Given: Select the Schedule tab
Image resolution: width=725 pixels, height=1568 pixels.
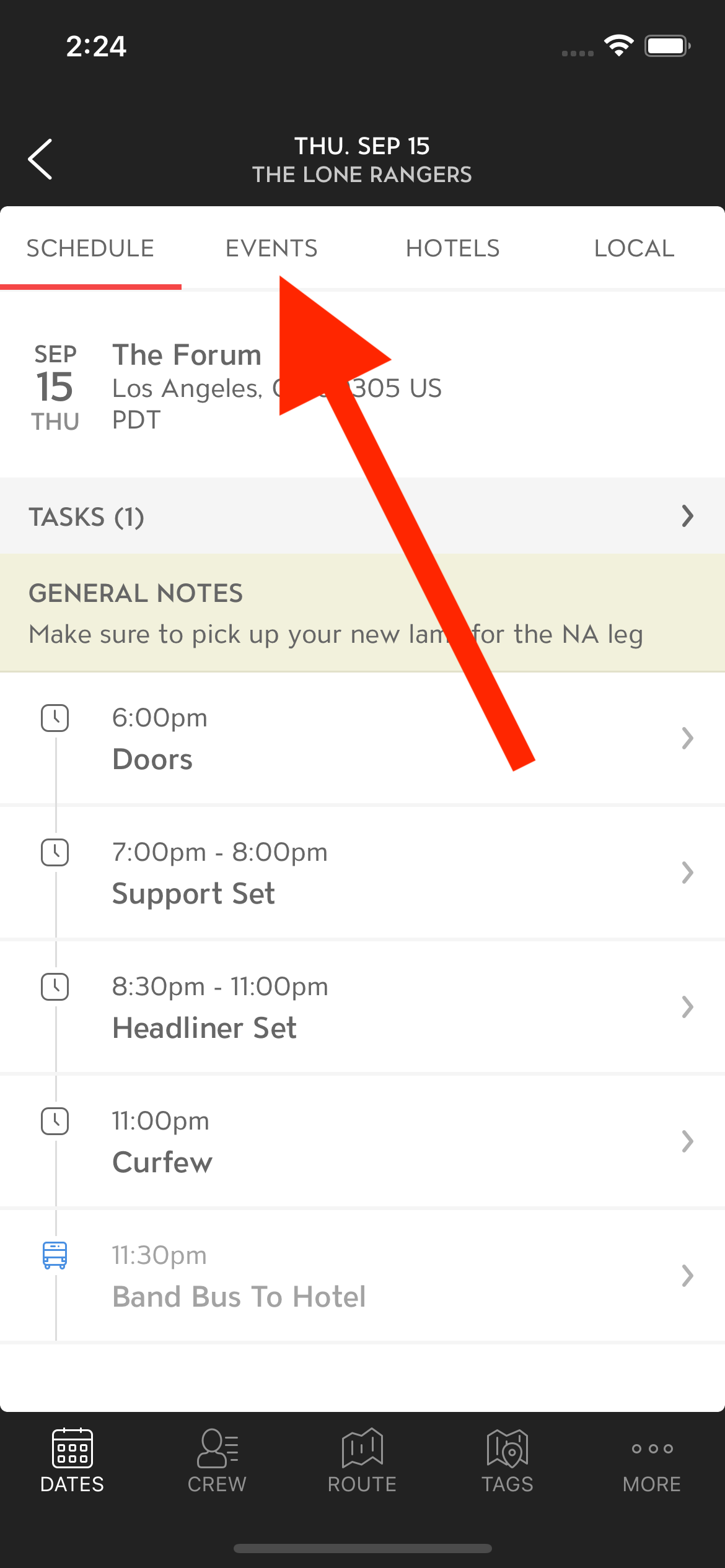Looking at the screenshot, I should click(90, 248).
